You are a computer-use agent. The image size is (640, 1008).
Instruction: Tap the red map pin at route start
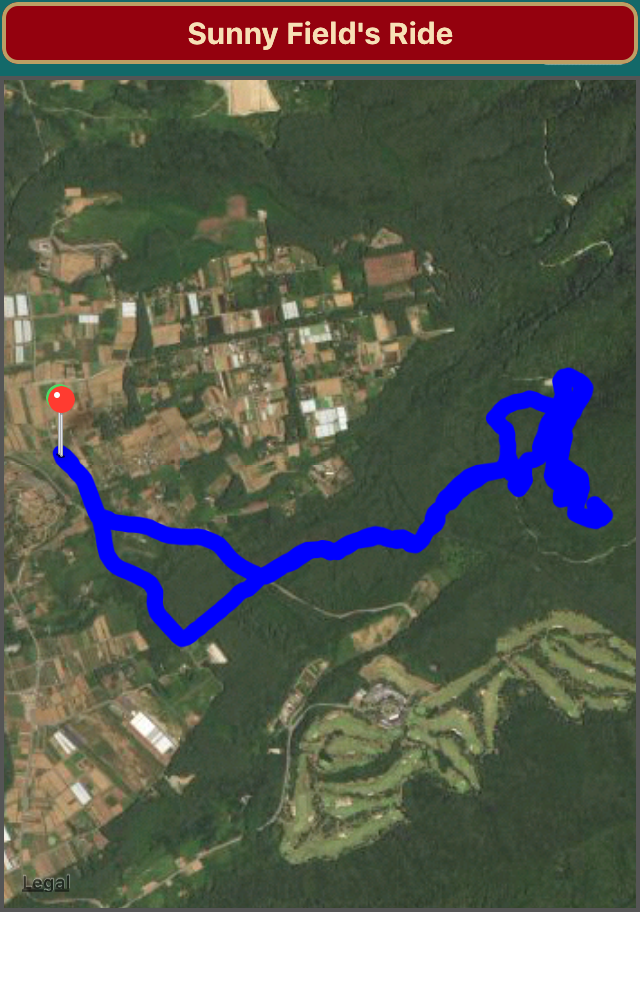coord(61,401)
